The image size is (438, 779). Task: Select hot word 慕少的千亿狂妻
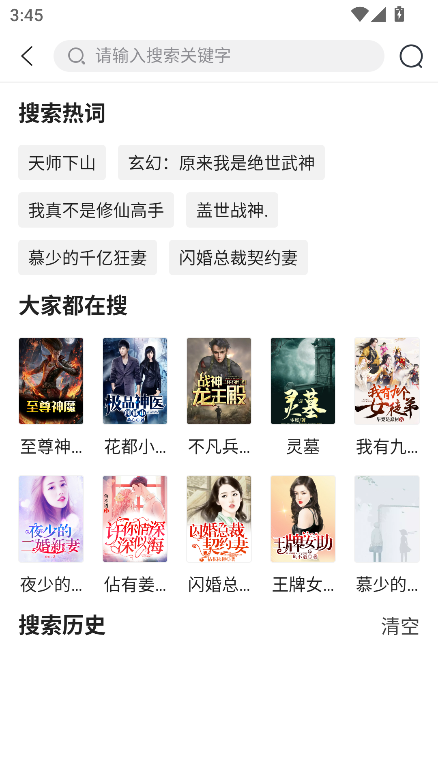[x=87, y=257]
